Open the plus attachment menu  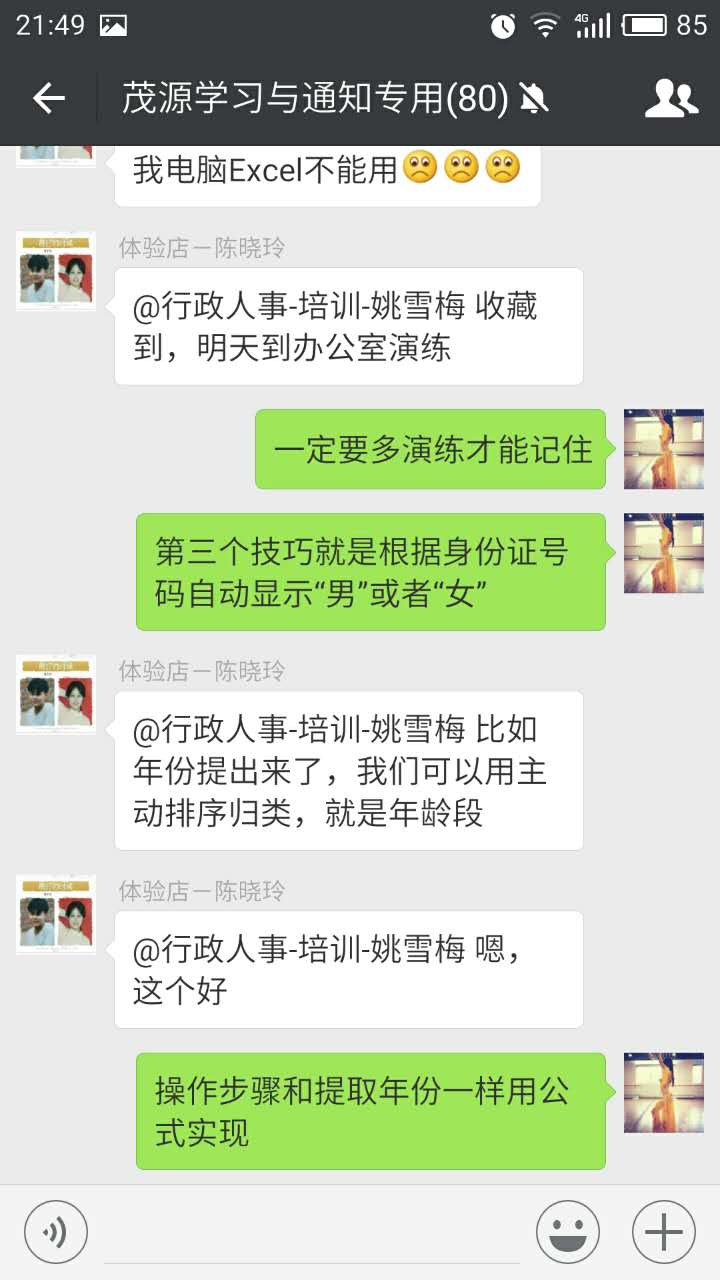664,1231
